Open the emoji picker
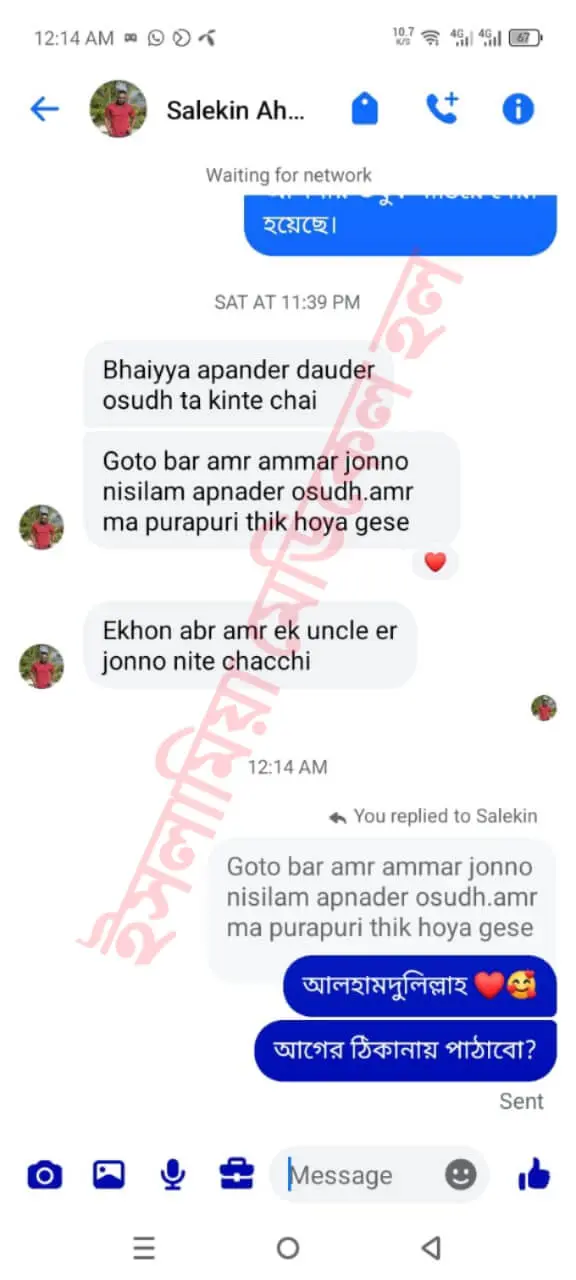The image size is (576, 1280). click(x=460, y=1175)
